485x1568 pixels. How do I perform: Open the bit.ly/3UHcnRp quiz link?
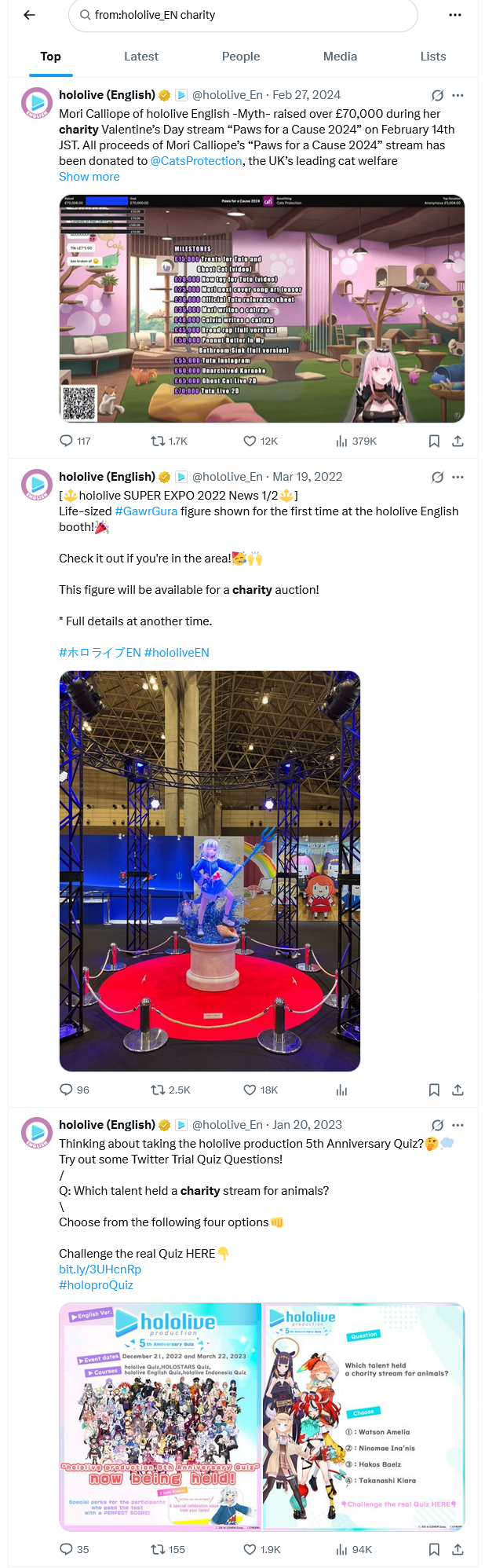click(x=100, y=1269)
